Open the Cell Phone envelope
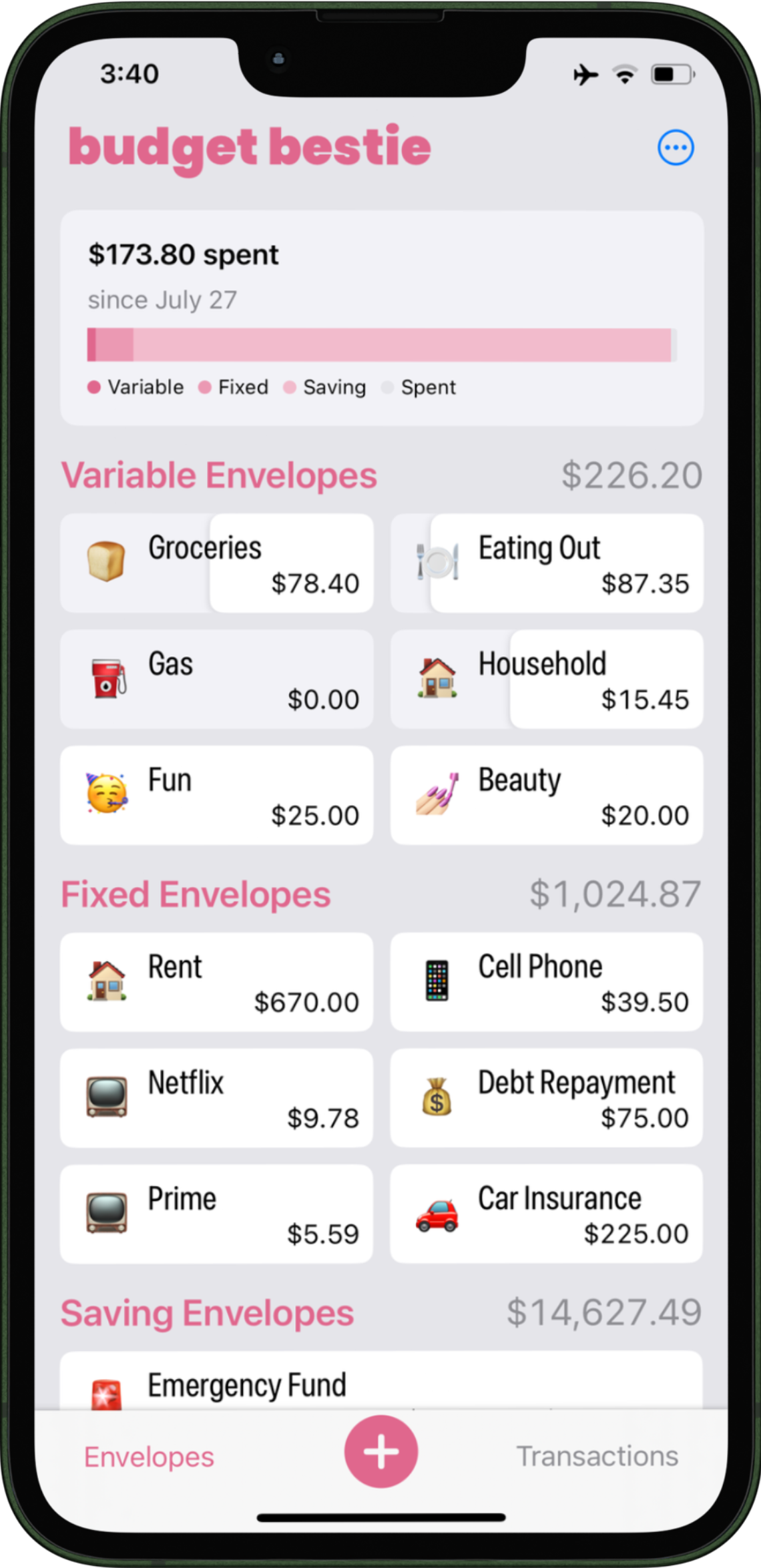Image resolution: width=761 pixels, height=1568 pixels. click(547, 982)
